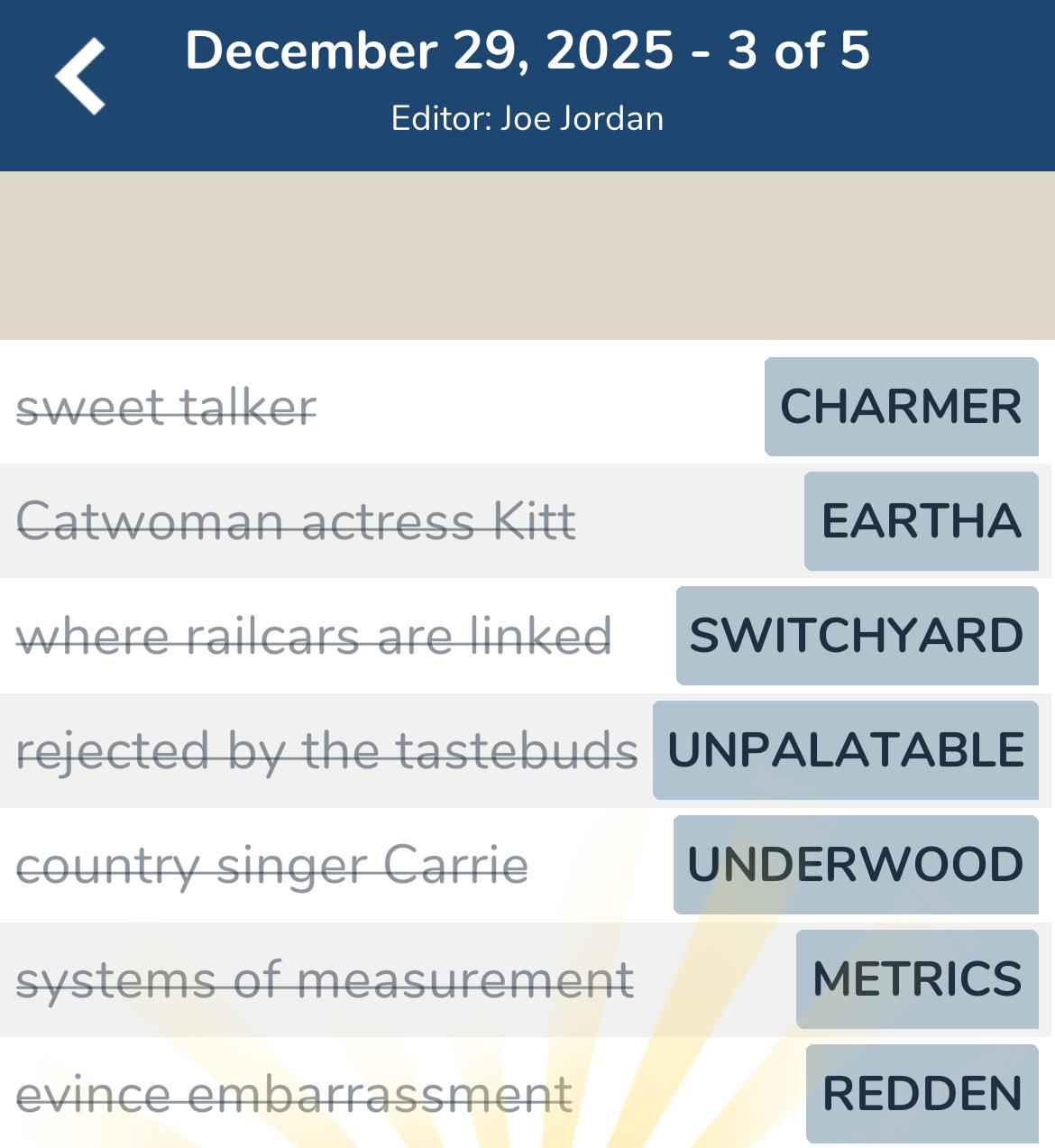Click the UNDERWOOD answer tile
This screenshot has width=1055, height=1148.
point(854,864)
